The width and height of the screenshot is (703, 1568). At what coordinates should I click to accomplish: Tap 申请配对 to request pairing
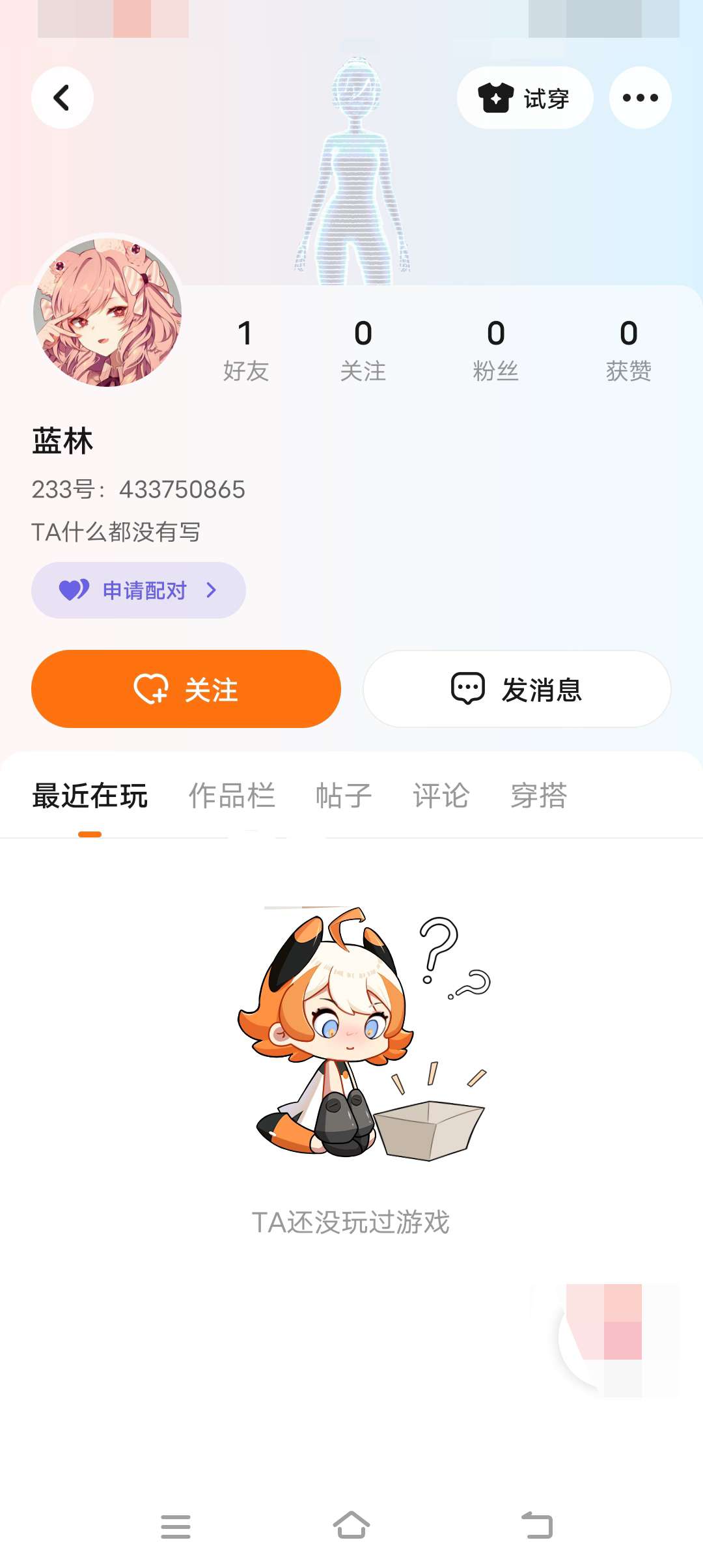click(139, 590)
